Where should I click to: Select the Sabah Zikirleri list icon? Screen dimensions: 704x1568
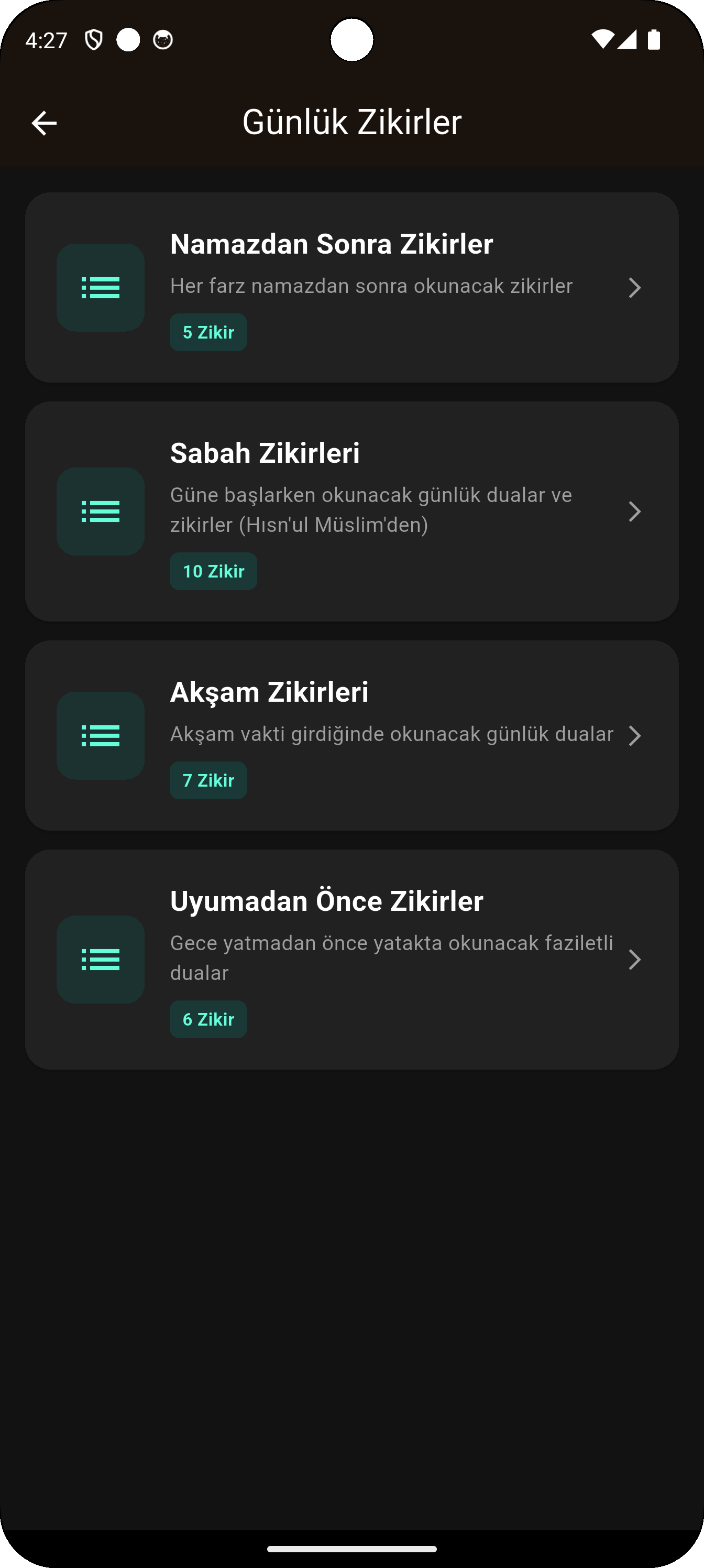101,512
